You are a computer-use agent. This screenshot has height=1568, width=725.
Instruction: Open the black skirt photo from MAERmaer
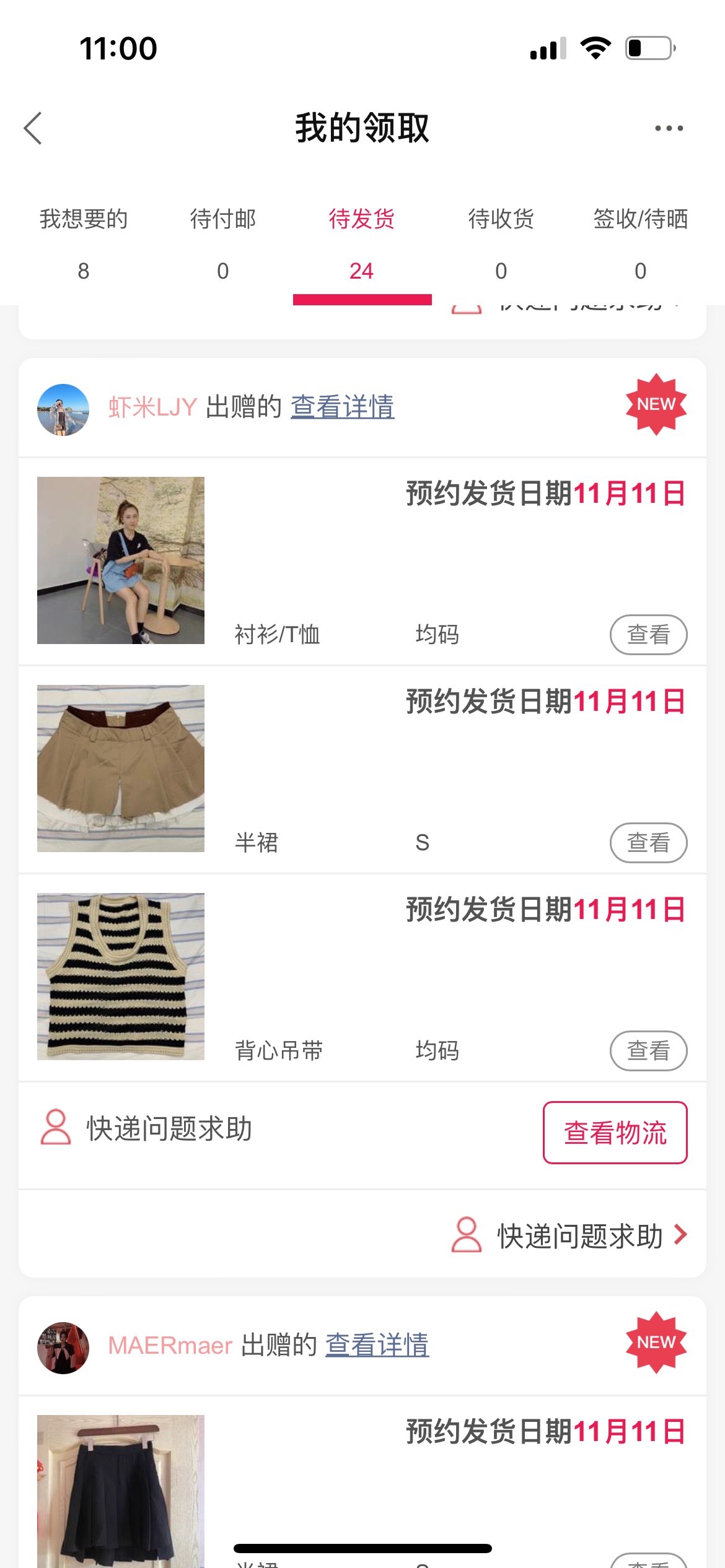[x=121, y=1491]
